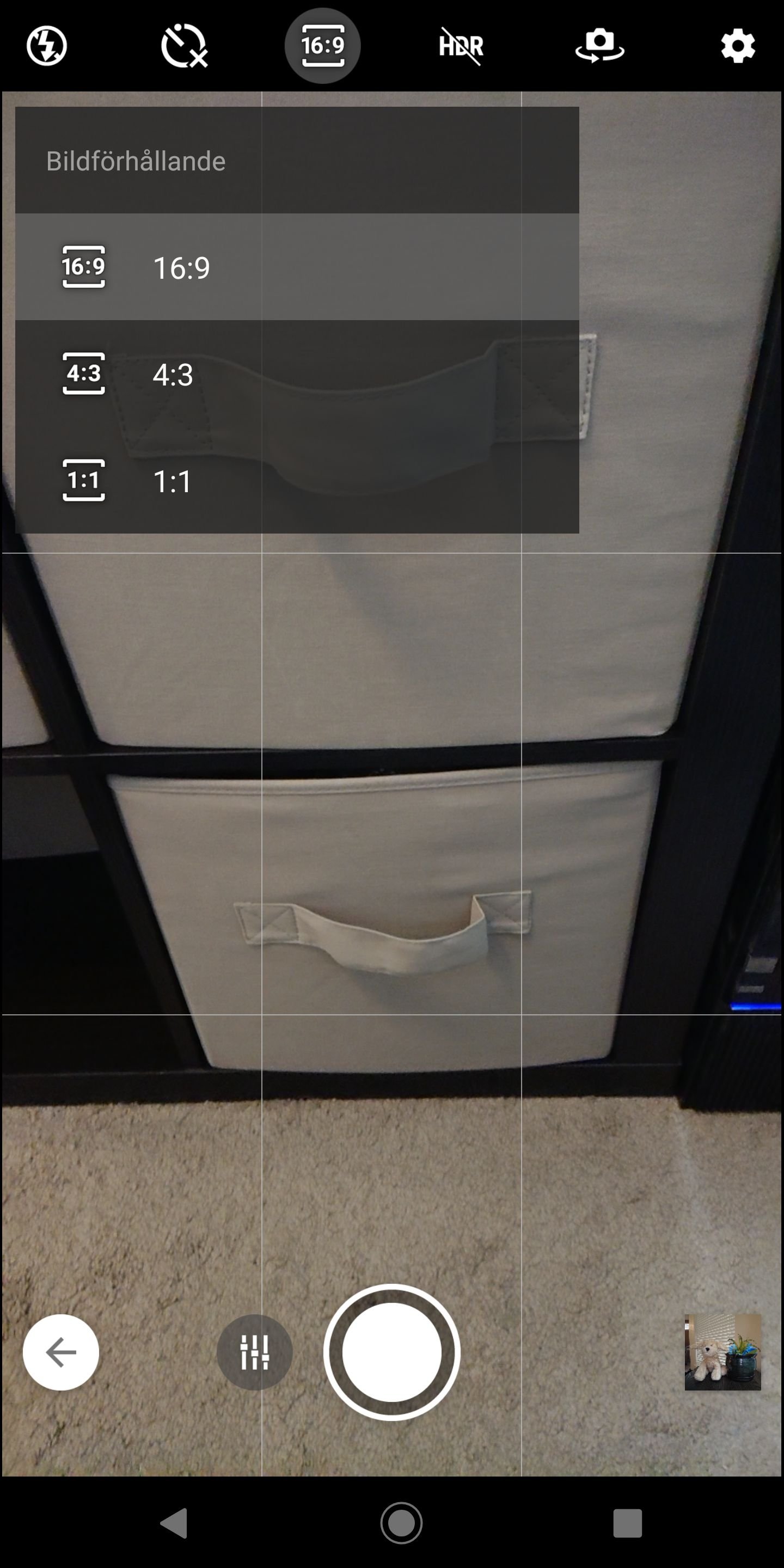Screen dimensions: 784x1568
Task: Go back with the round arrow button
Action: pos(61,1352)
